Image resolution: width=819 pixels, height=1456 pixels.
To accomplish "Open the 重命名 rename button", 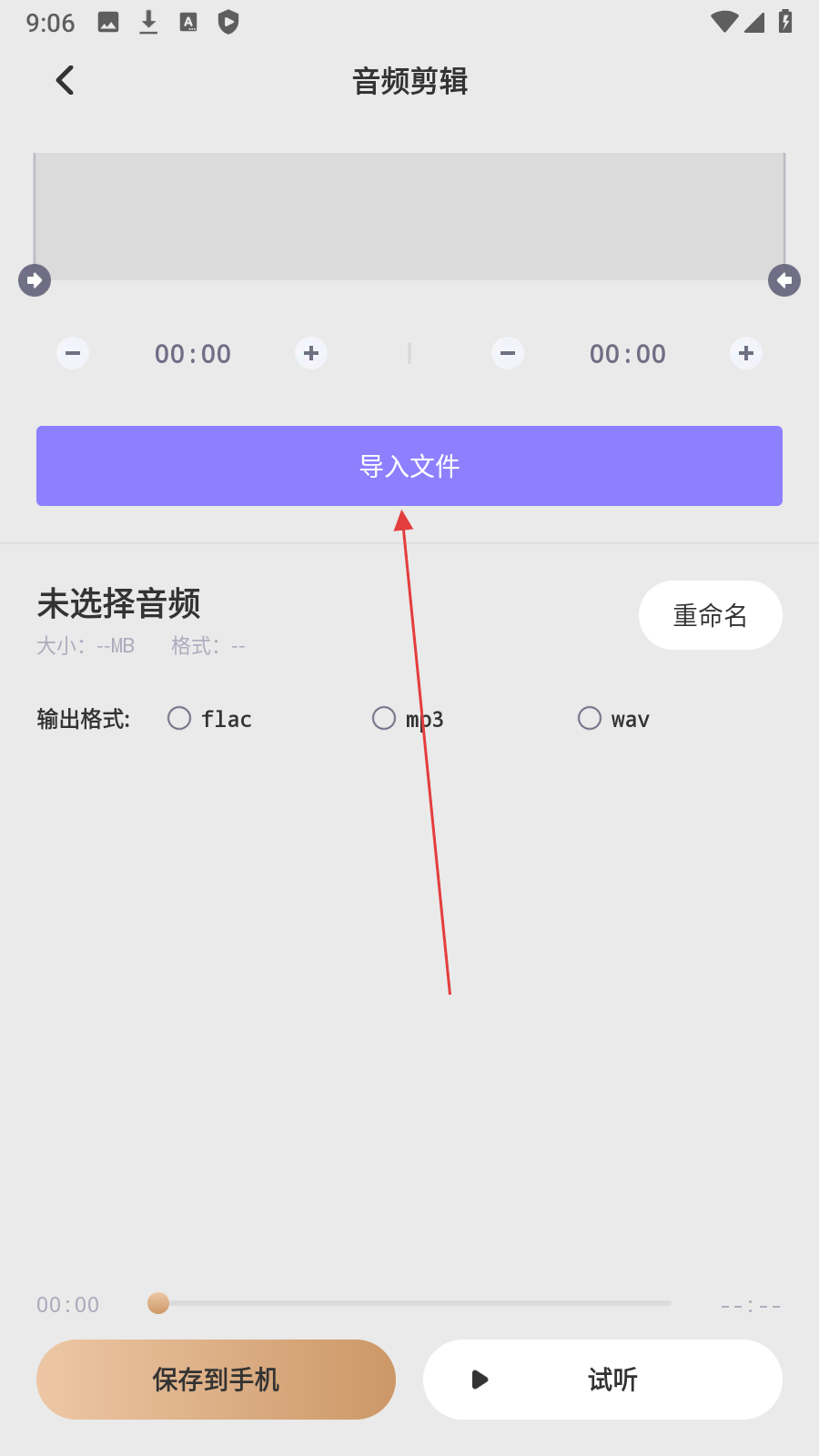I will [x=710, y=615].
